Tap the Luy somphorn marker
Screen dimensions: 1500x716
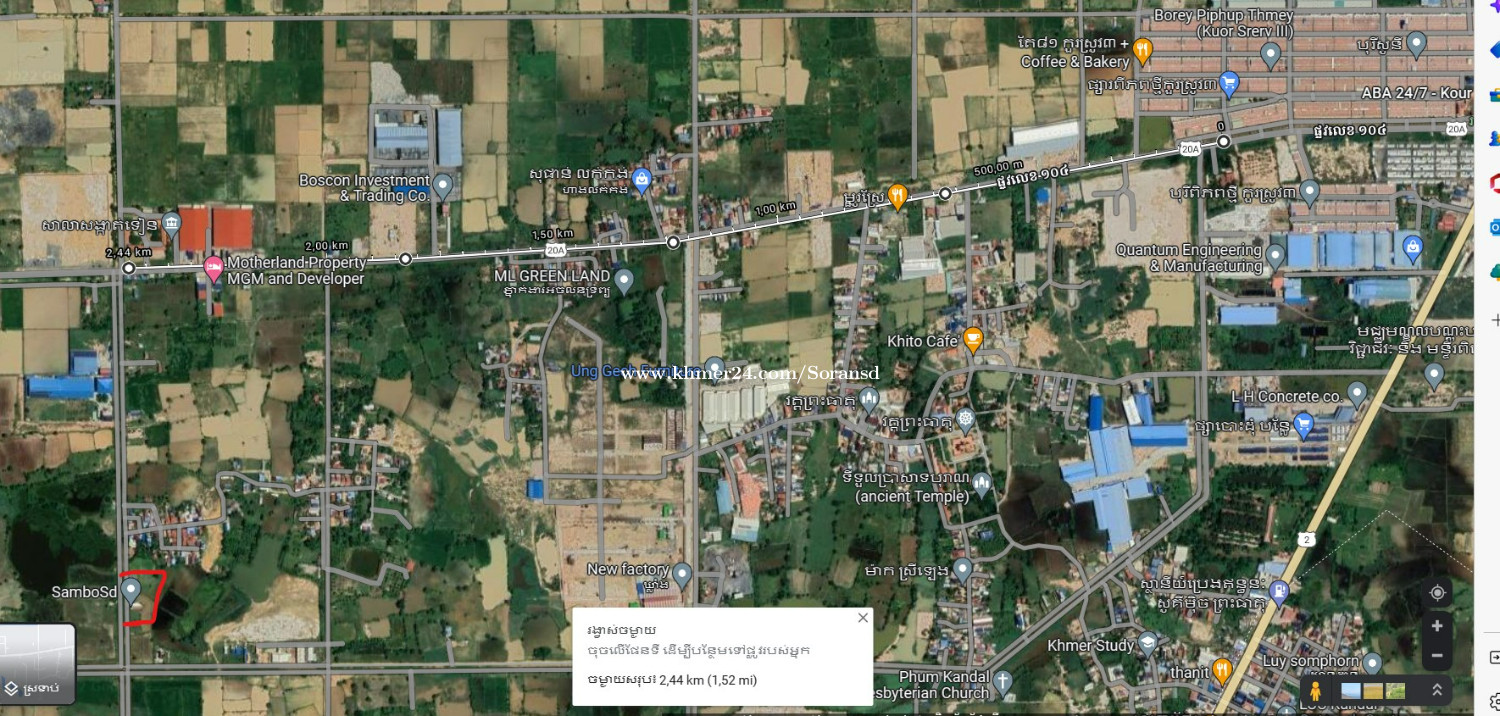point(1372,662)
